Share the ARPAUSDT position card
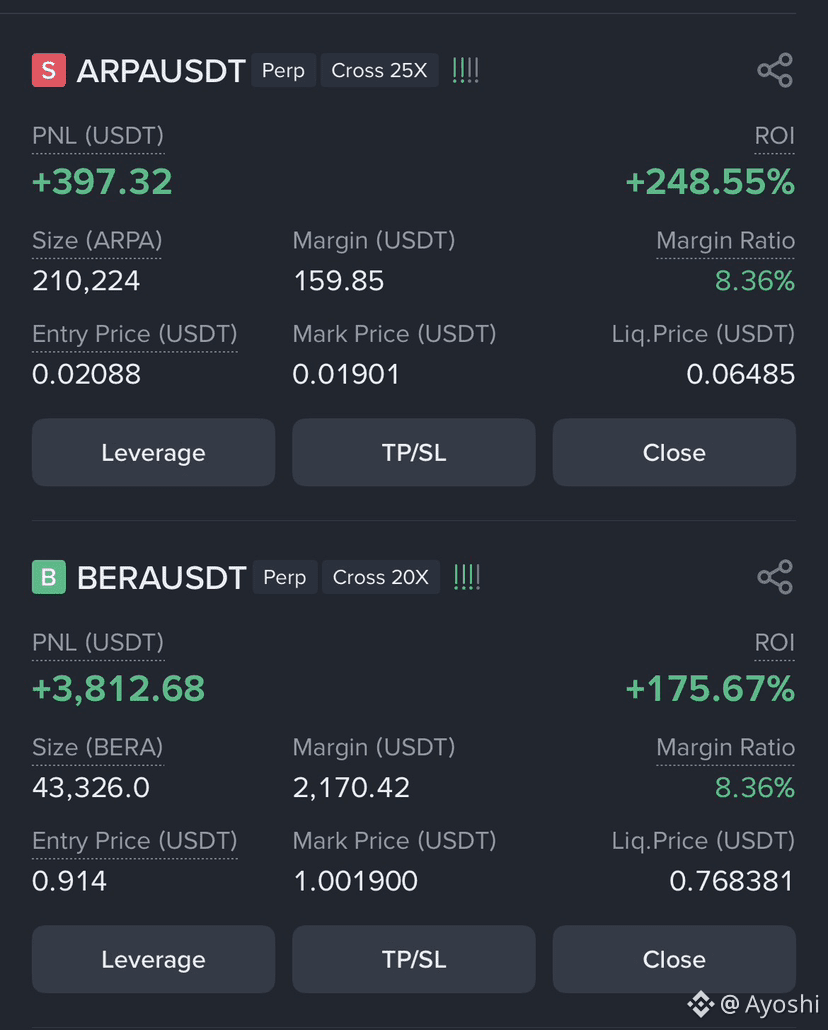828x1030 pixels. pyautogui.click(x=775, y=70)
